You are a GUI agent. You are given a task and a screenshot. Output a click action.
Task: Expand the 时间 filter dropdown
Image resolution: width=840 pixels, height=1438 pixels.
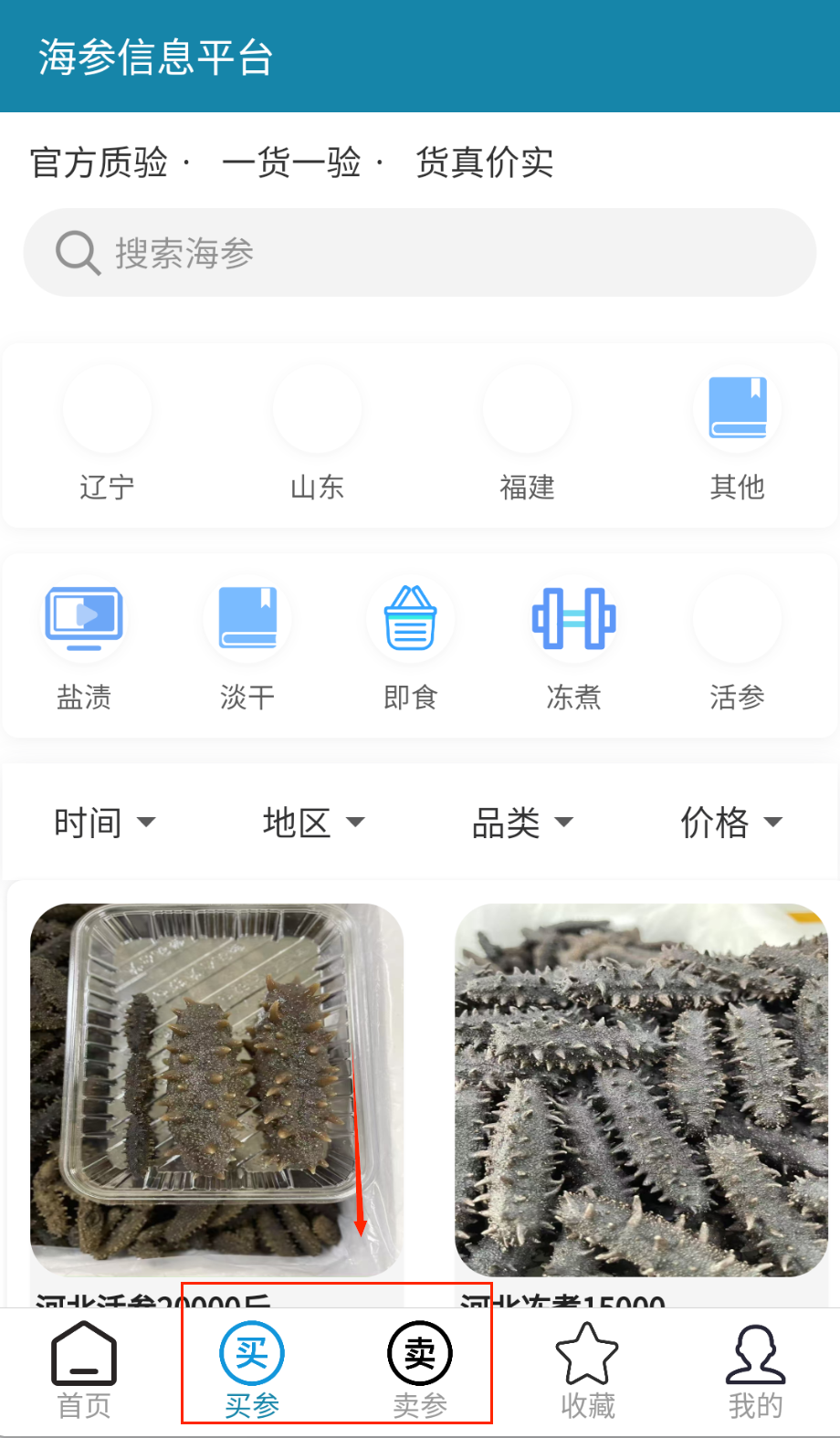(x=104, y=823)
